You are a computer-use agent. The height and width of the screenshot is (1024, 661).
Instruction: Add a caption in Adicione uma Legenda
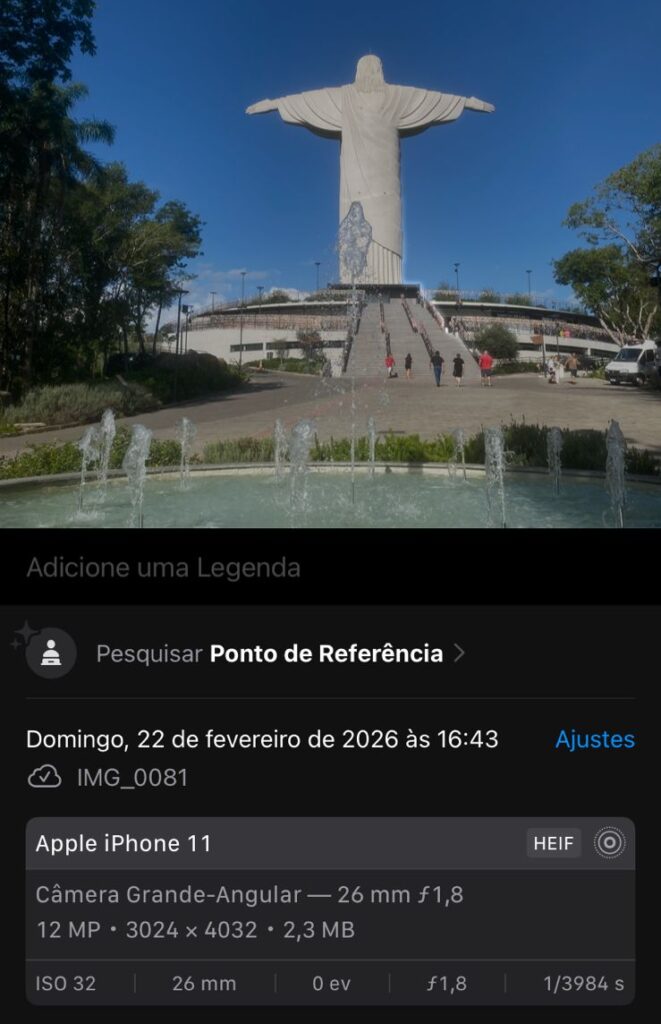pos(163,568)
